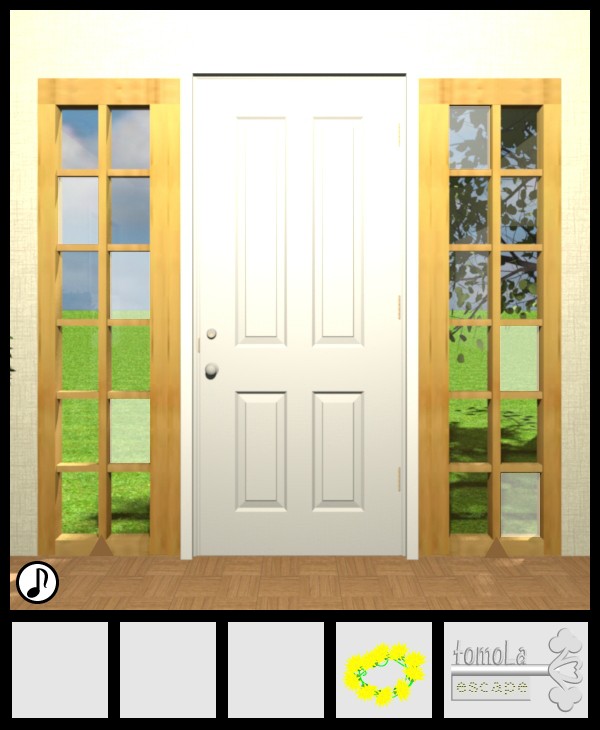Open the tomoLa escape logo button
600x730 pixels.
[x=515, y=670]
